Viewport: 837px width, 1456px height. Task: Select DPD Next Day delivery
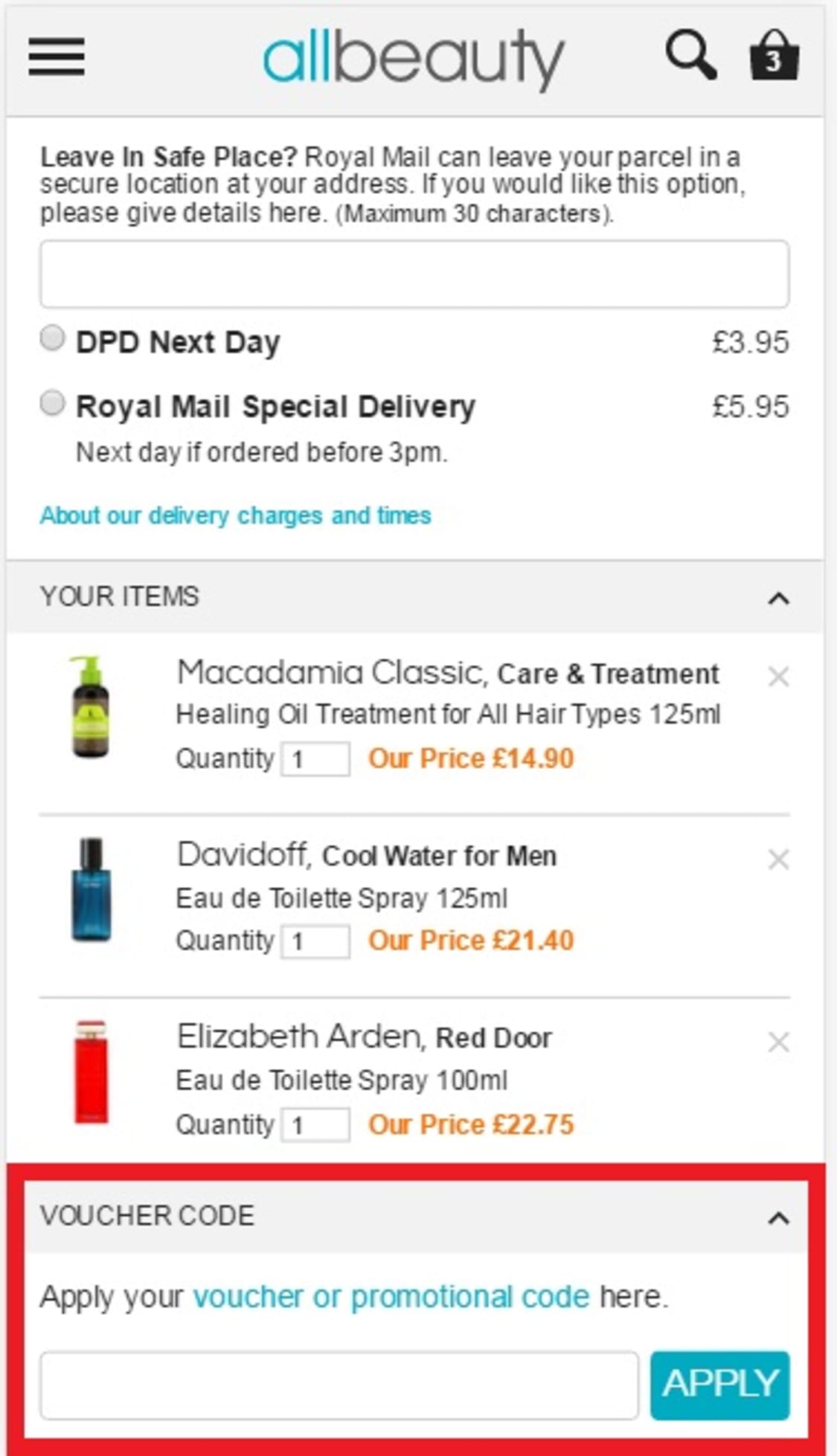(52, 338)
